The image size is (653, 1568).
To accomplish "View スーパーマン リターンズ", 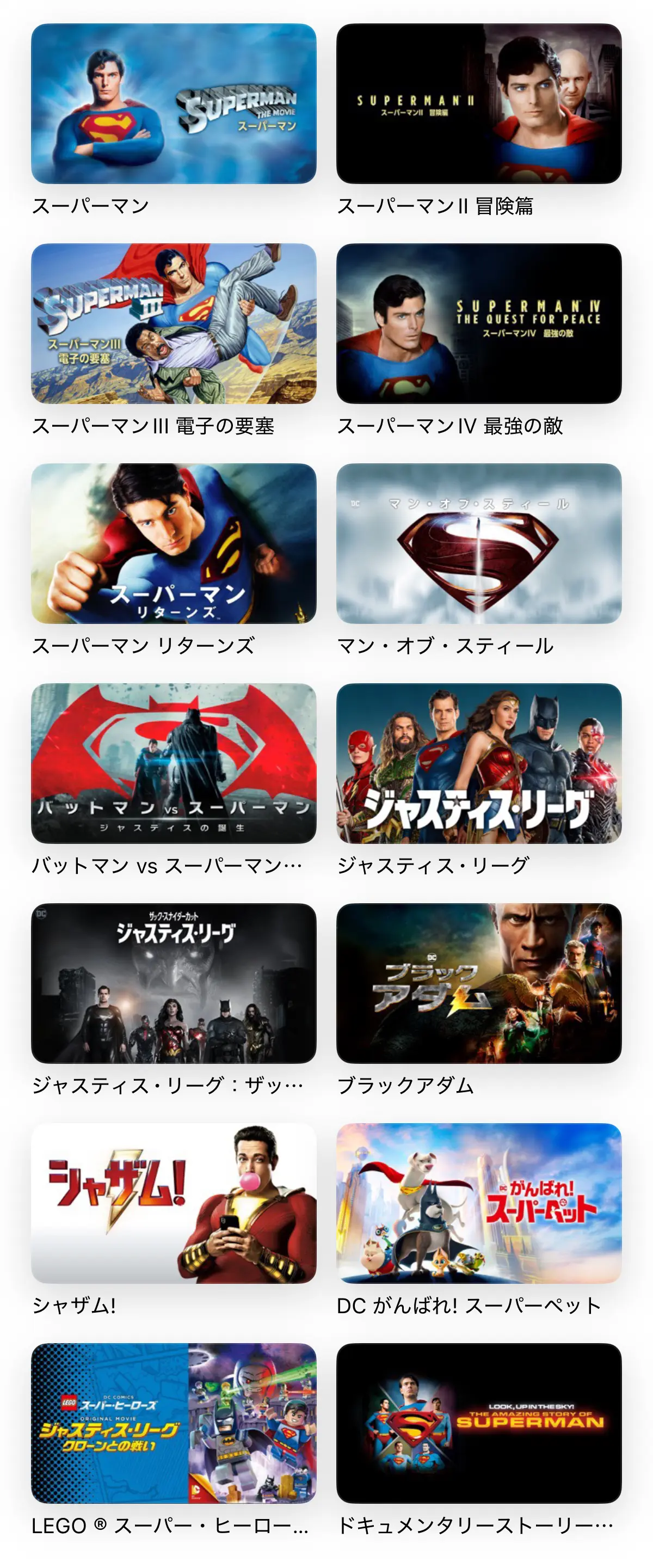I will click(x=174, y=543).
